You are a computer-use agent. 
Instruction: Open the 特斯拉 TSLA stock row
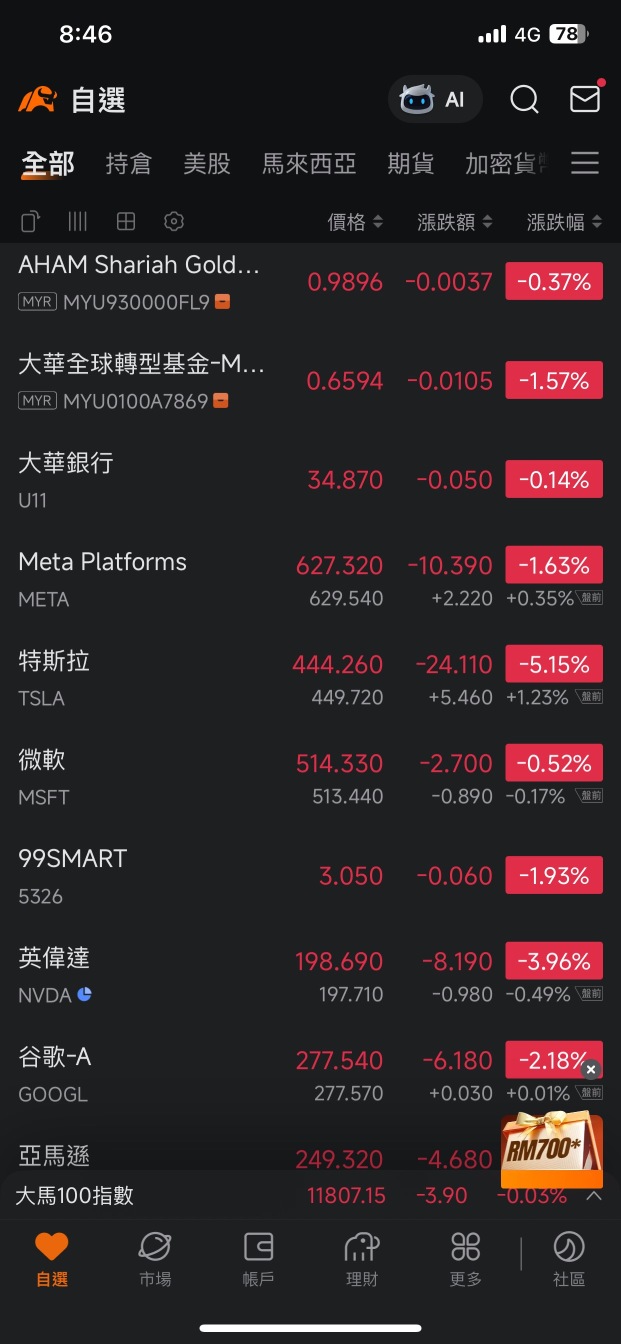coord(310,678)
